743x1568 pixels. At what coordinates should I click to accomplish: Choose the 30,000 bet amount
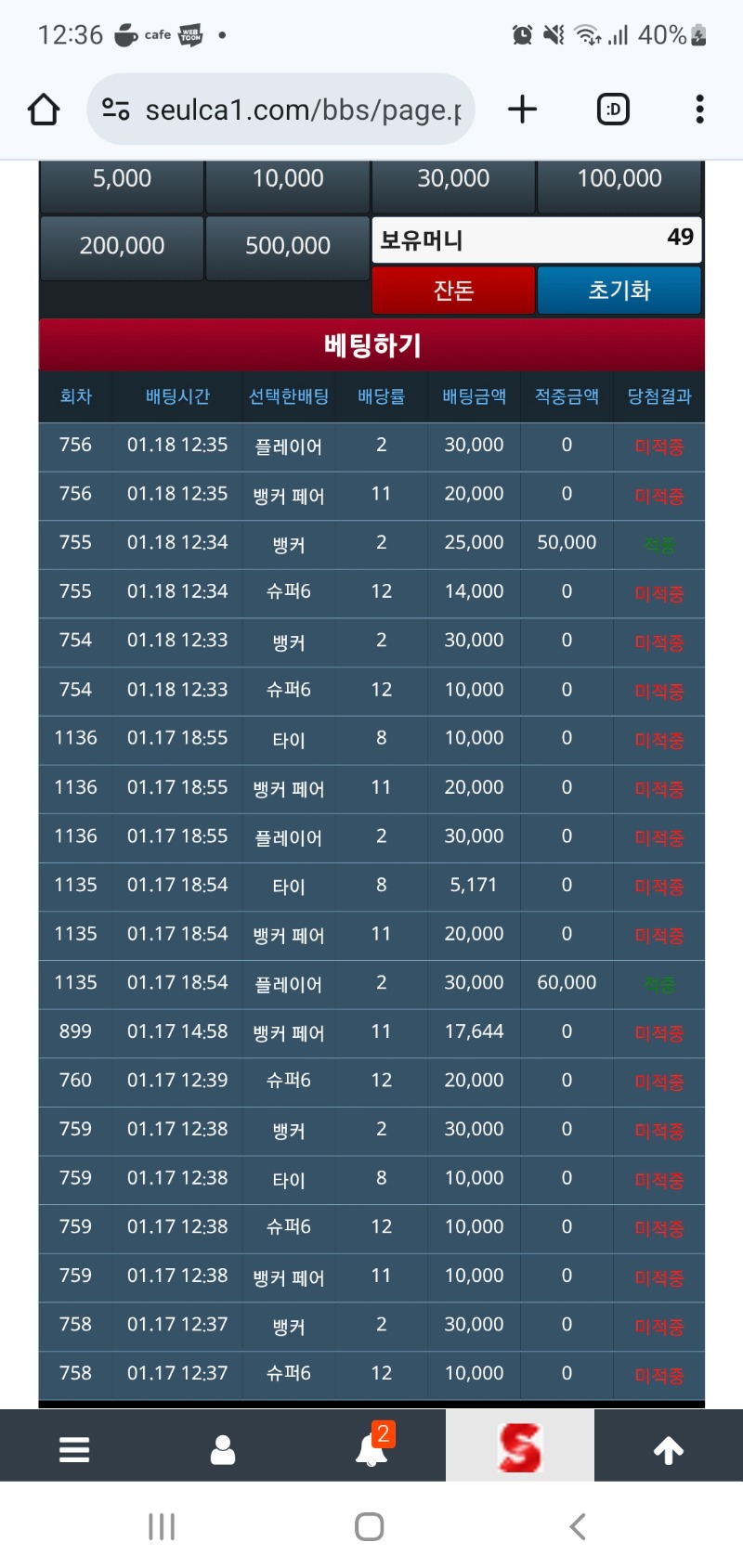pos(453,181)
